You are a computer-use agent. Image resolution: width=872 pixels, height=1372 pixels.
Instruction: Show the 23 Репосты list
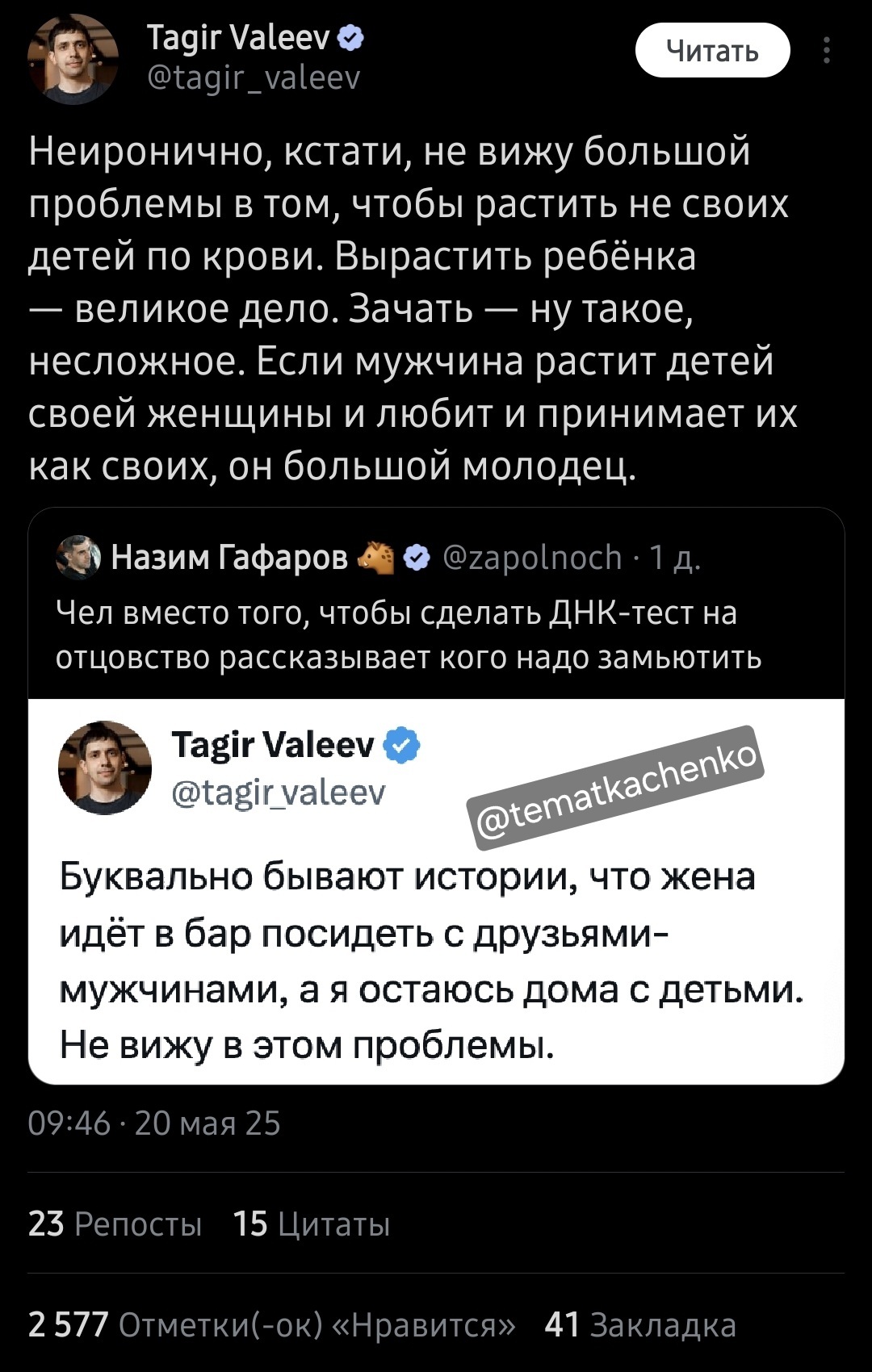point(115,1224)
